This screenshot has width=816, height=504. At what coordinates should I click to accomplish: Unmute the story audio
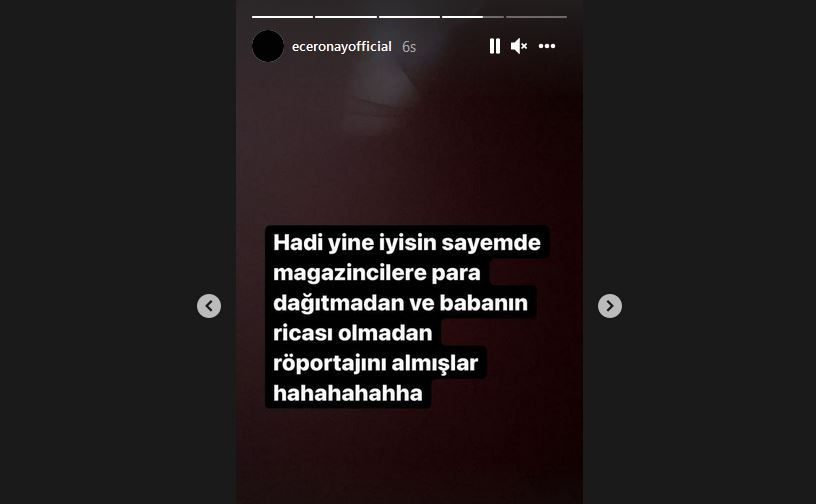519,46
